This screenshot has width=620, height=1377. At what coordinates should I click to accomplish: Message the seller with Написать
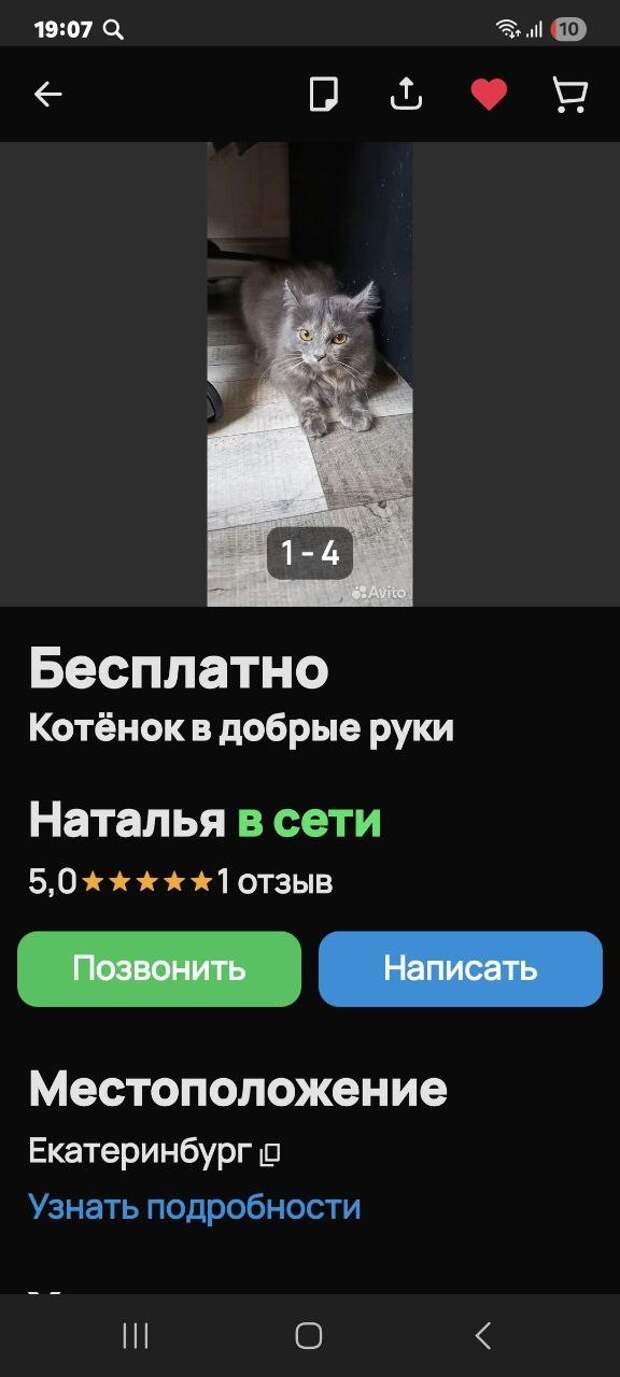coord(460,968)
